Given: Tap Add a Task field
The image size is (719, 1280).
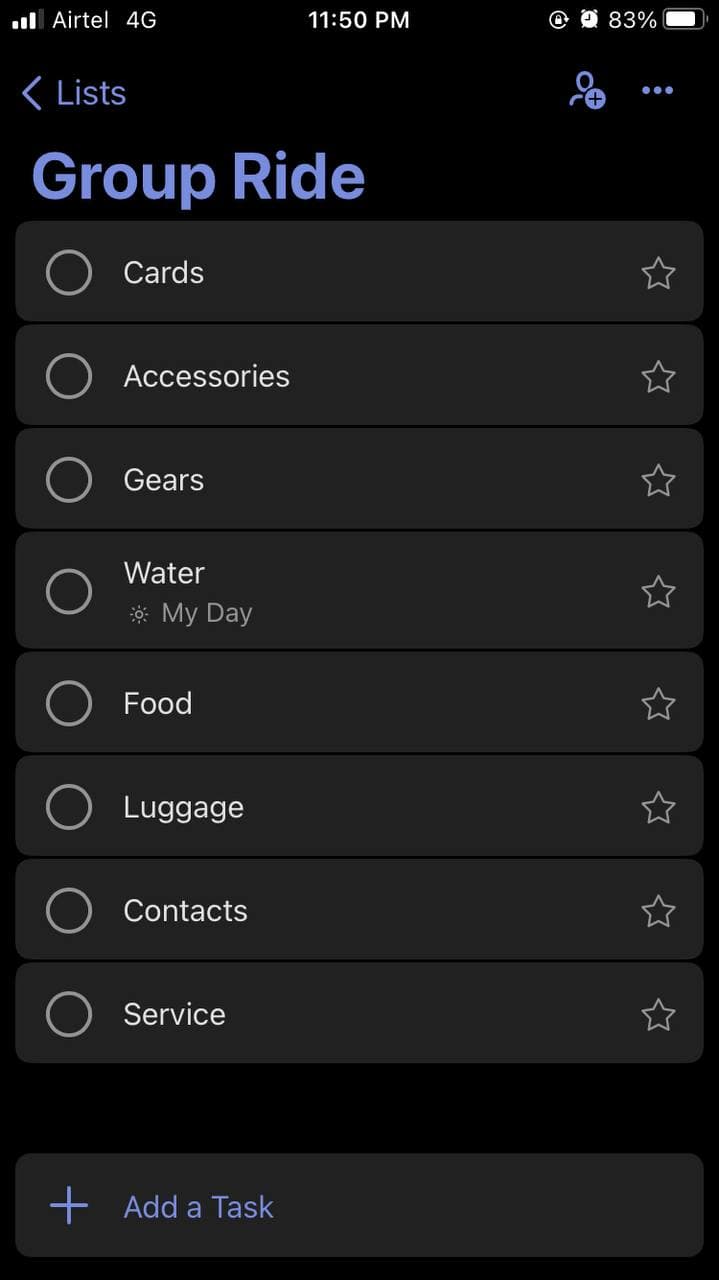Looking at the screenshot, I should pyautogui.click(x=359, y=1206).
